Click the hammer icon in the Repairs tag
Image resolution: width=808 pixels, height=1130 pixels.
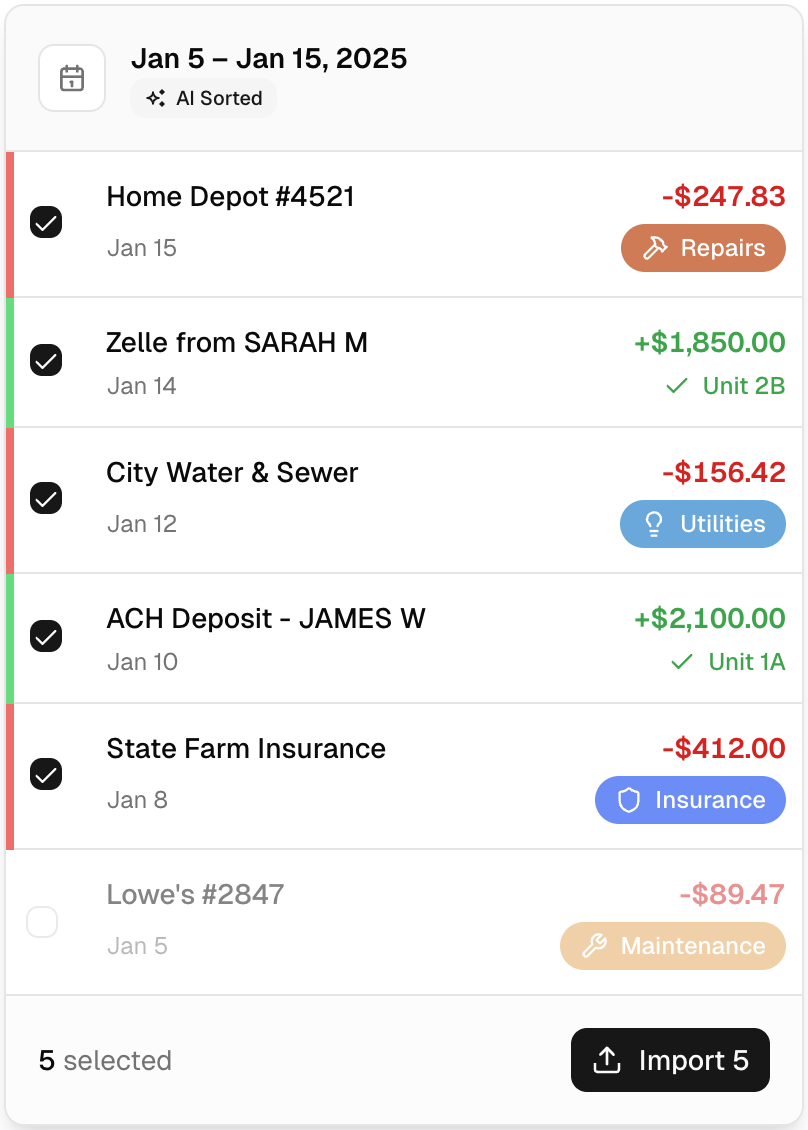tap(655, 248)
